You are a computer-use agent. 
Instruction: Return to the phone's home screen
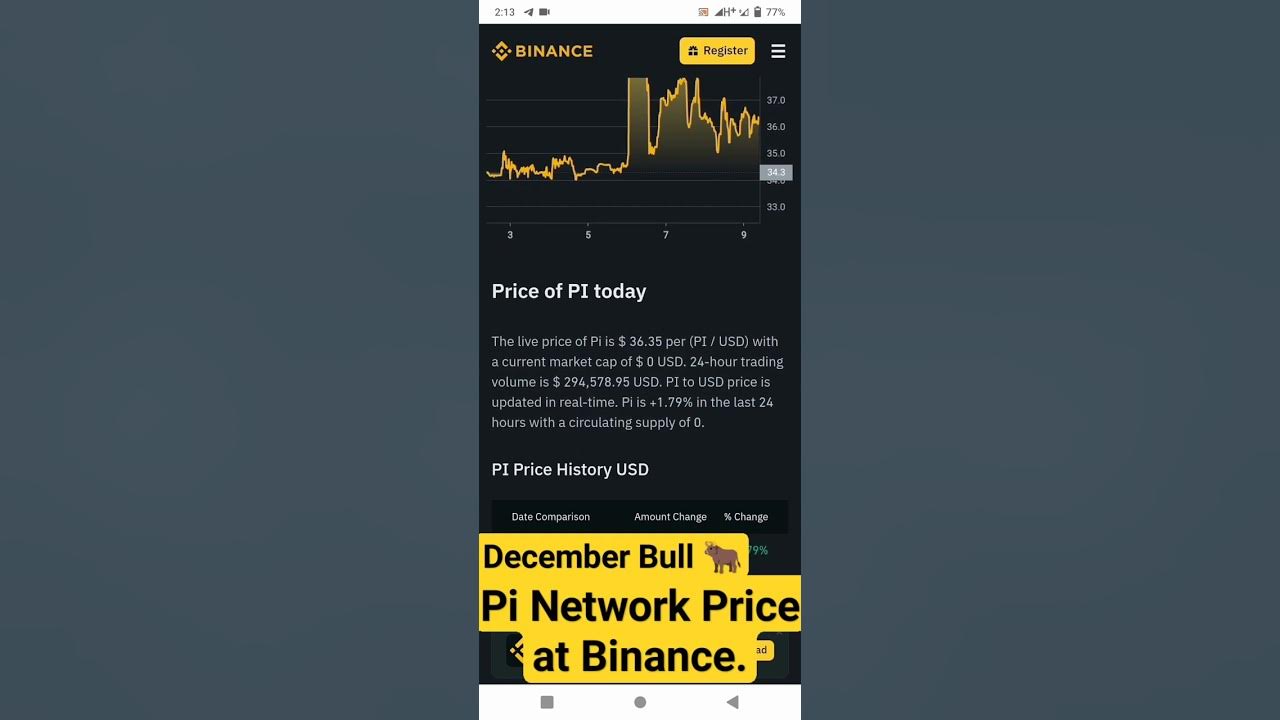(x=640, y=702)
